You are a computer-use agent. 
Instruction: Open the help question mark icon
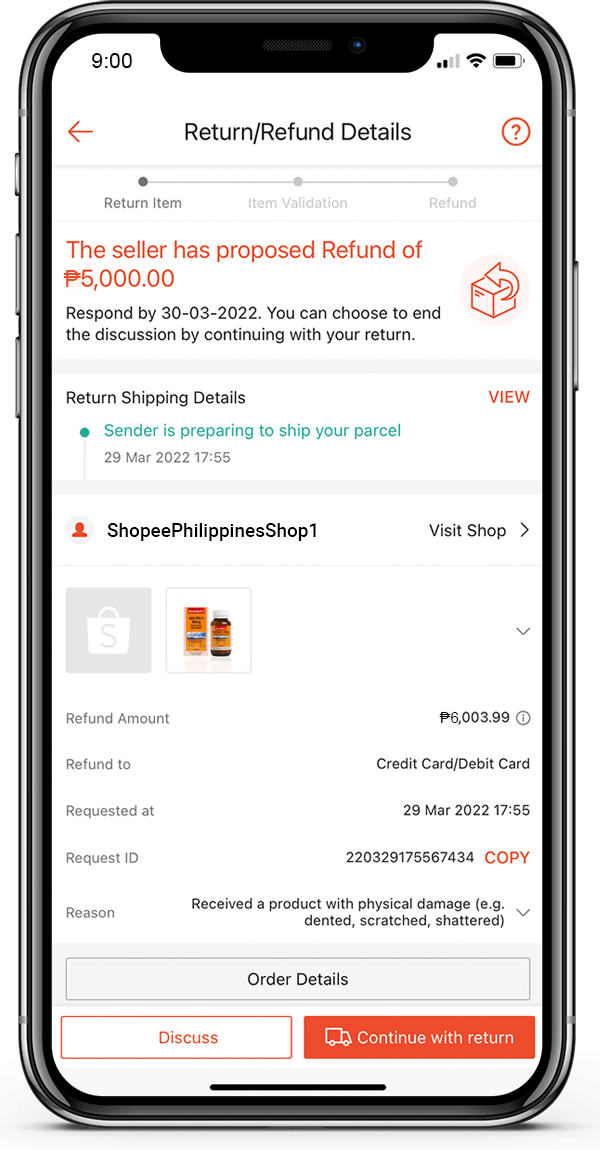tap(515, 132)
